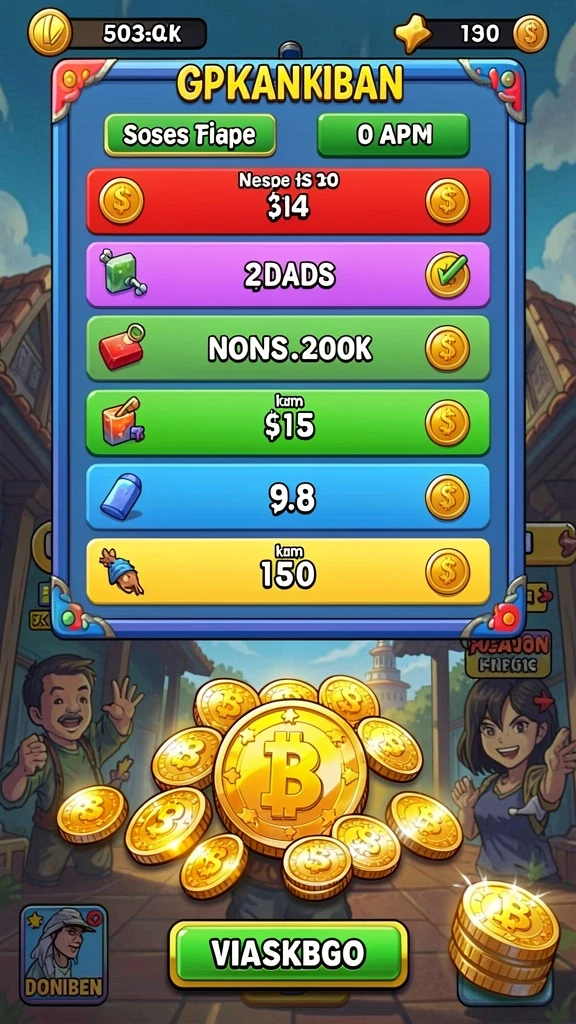576x1024 pixels.
Task: Choose the green $15 row
Action: point(288,423)
